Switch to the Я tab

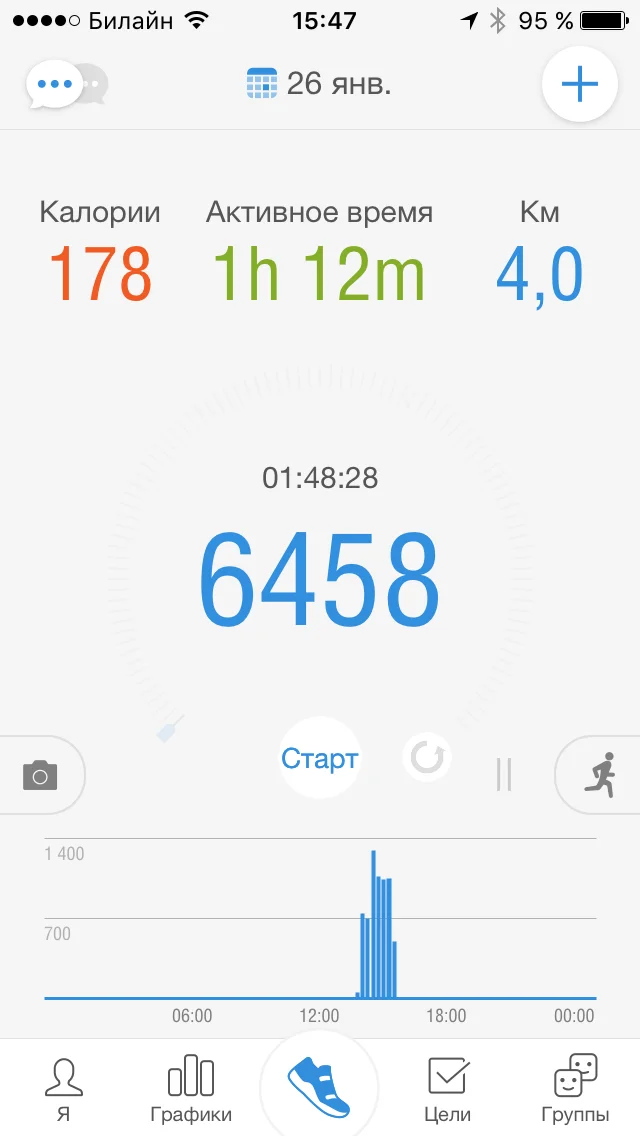click(x=63, y=1089)
